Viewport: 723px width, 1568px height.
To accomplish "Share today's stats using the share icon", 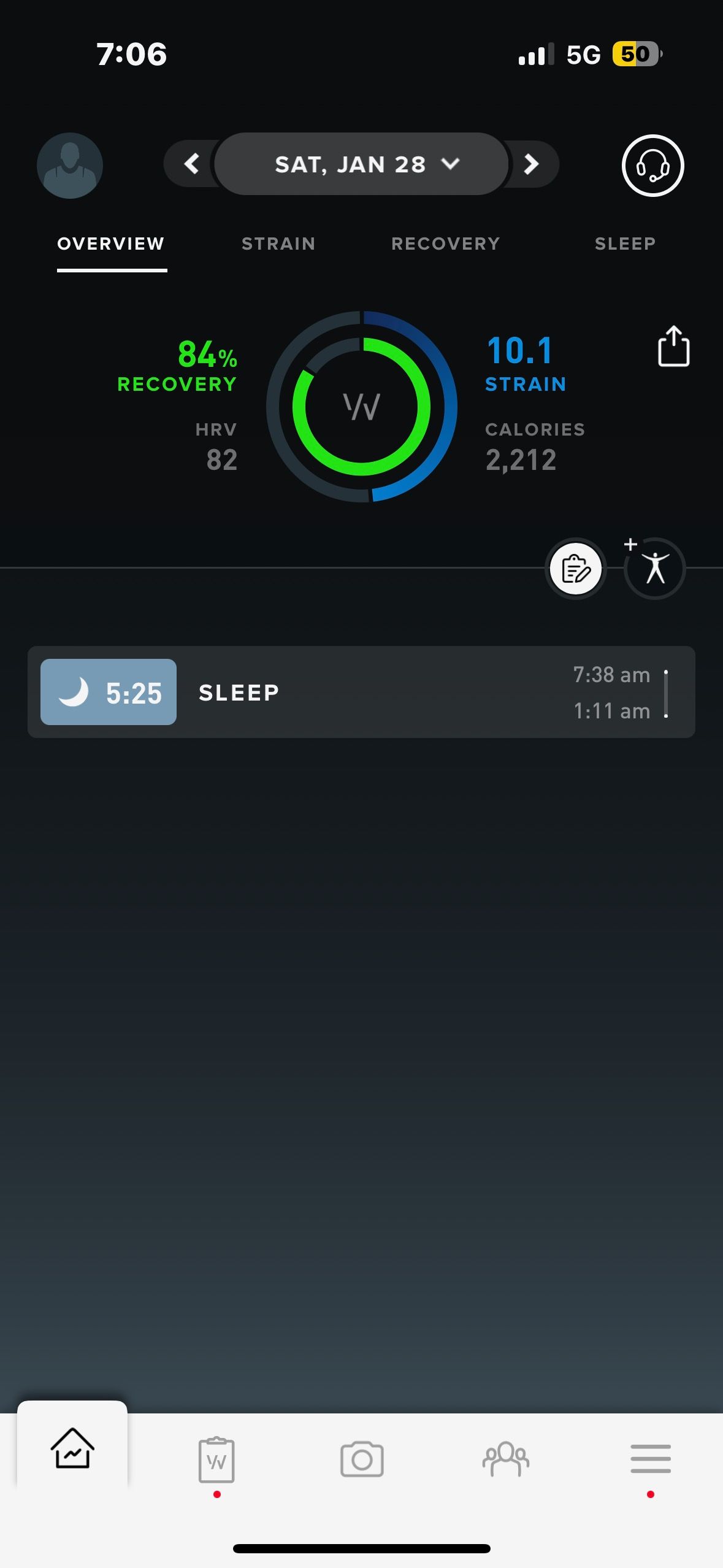I will coord(673,347).
